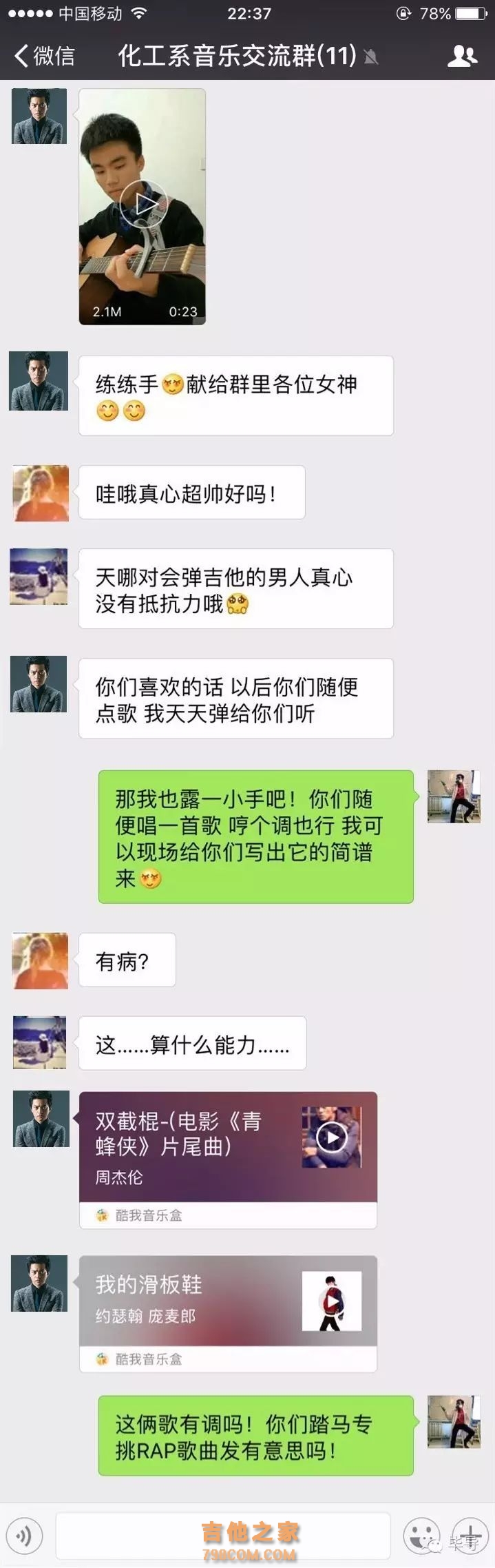Open own avatar beside 那我也露一小手吧 message
Image resolution: width=495 pixels, height=1568 pixels.
coord(454,796)
